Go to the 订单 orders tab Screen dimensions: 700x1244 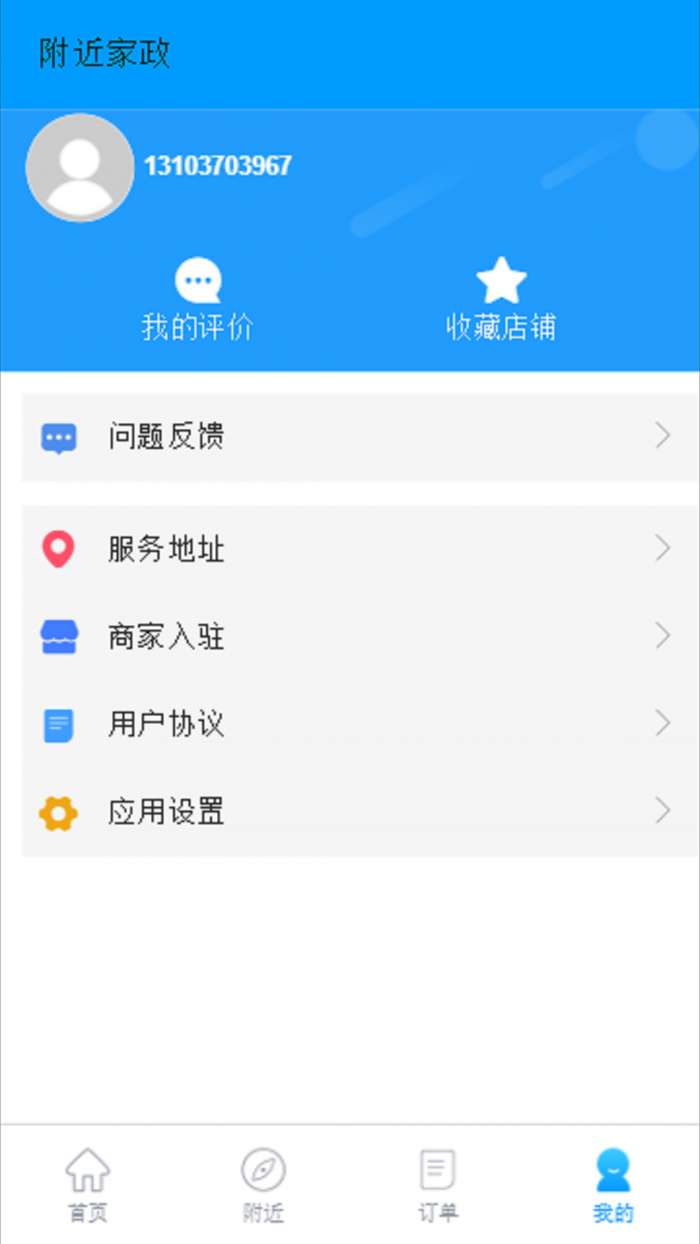[437, 1185]
